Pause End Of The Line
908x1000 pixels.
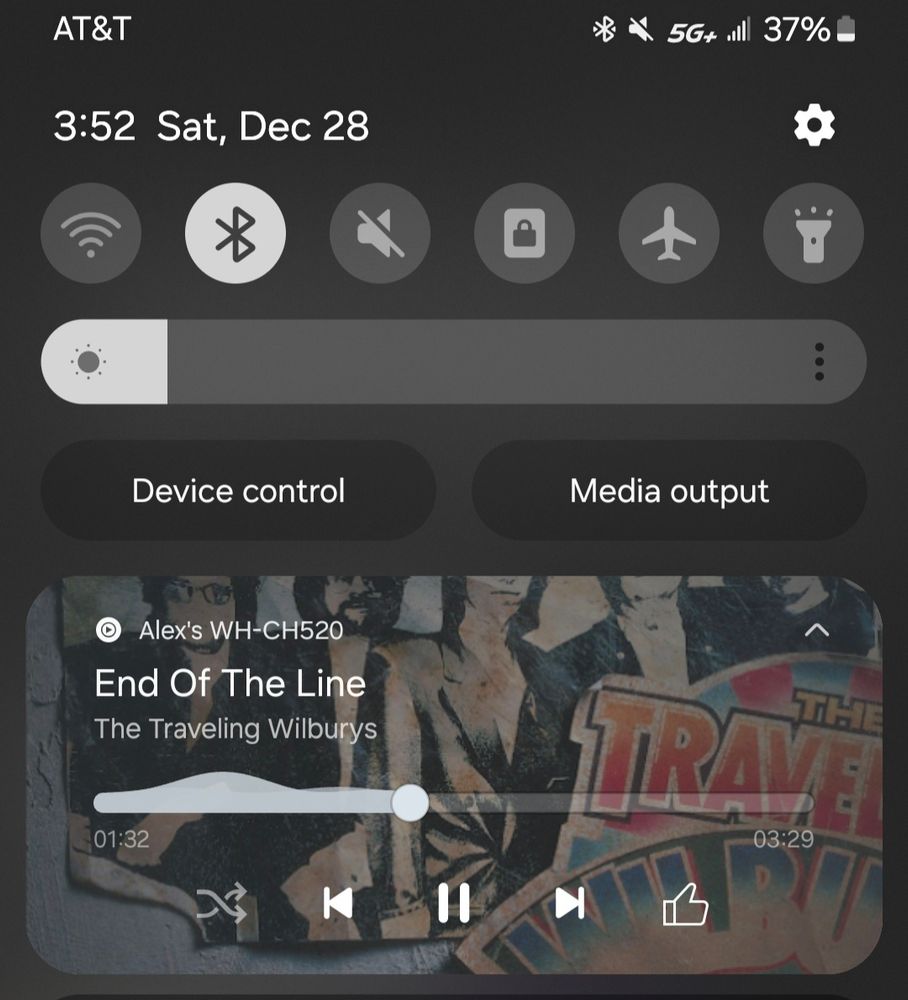[453, 904]
